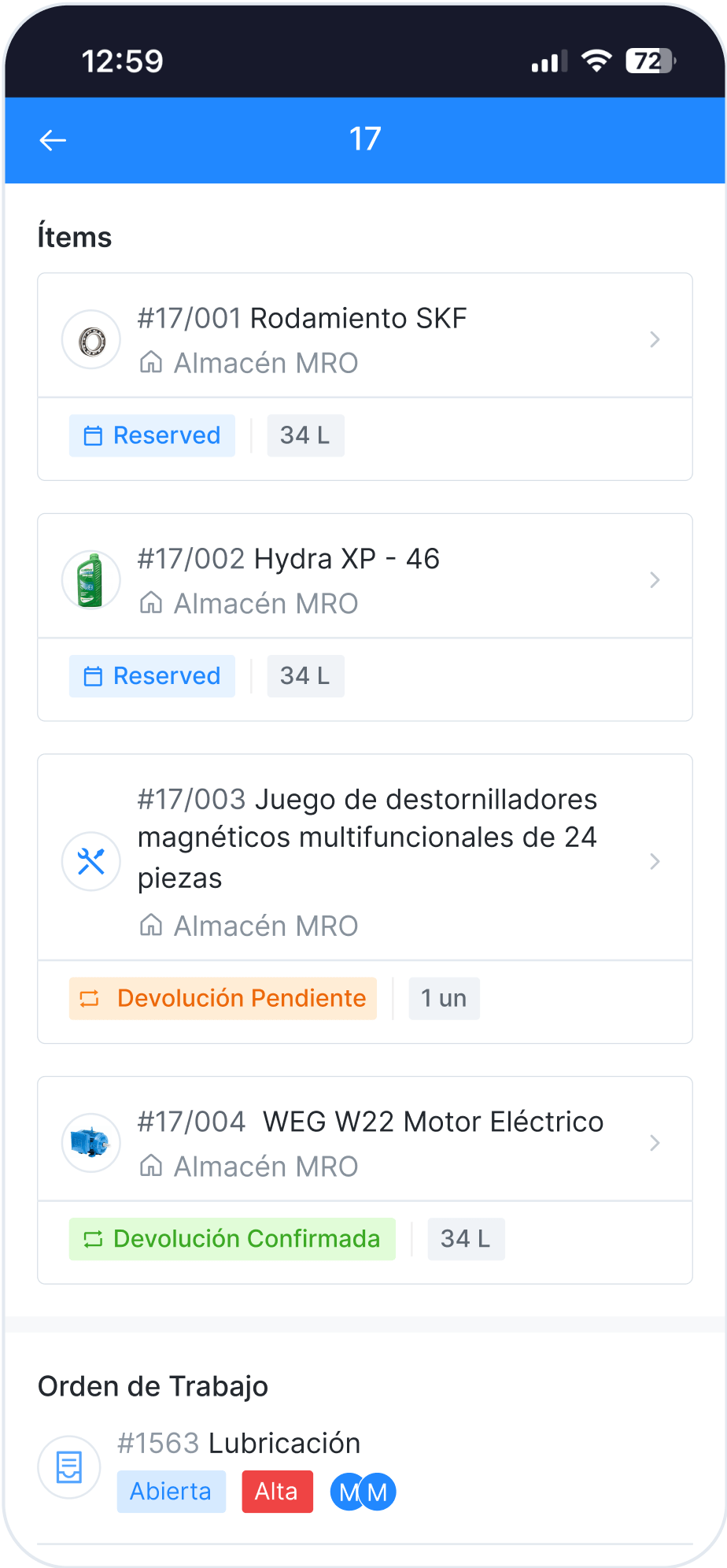Click the calendar icon inside the Reserved badge
The width and height of the screenshot is (727, 1568).
coord(92,435)
